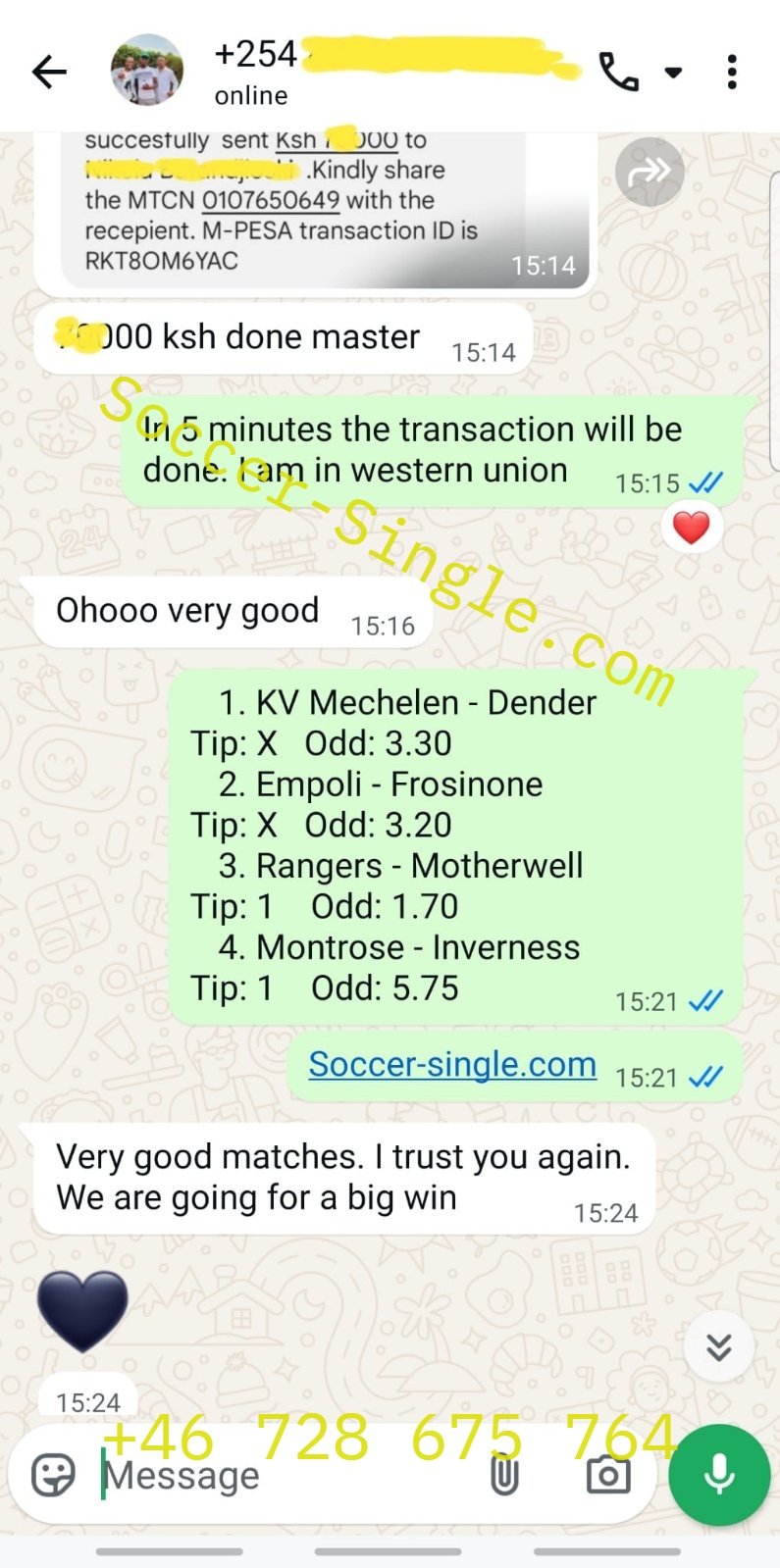This screenshot has width=780, height=1568.
Task: Record a voice message with the microphone
Action: pyautogui.click(x=719, y=1474)
